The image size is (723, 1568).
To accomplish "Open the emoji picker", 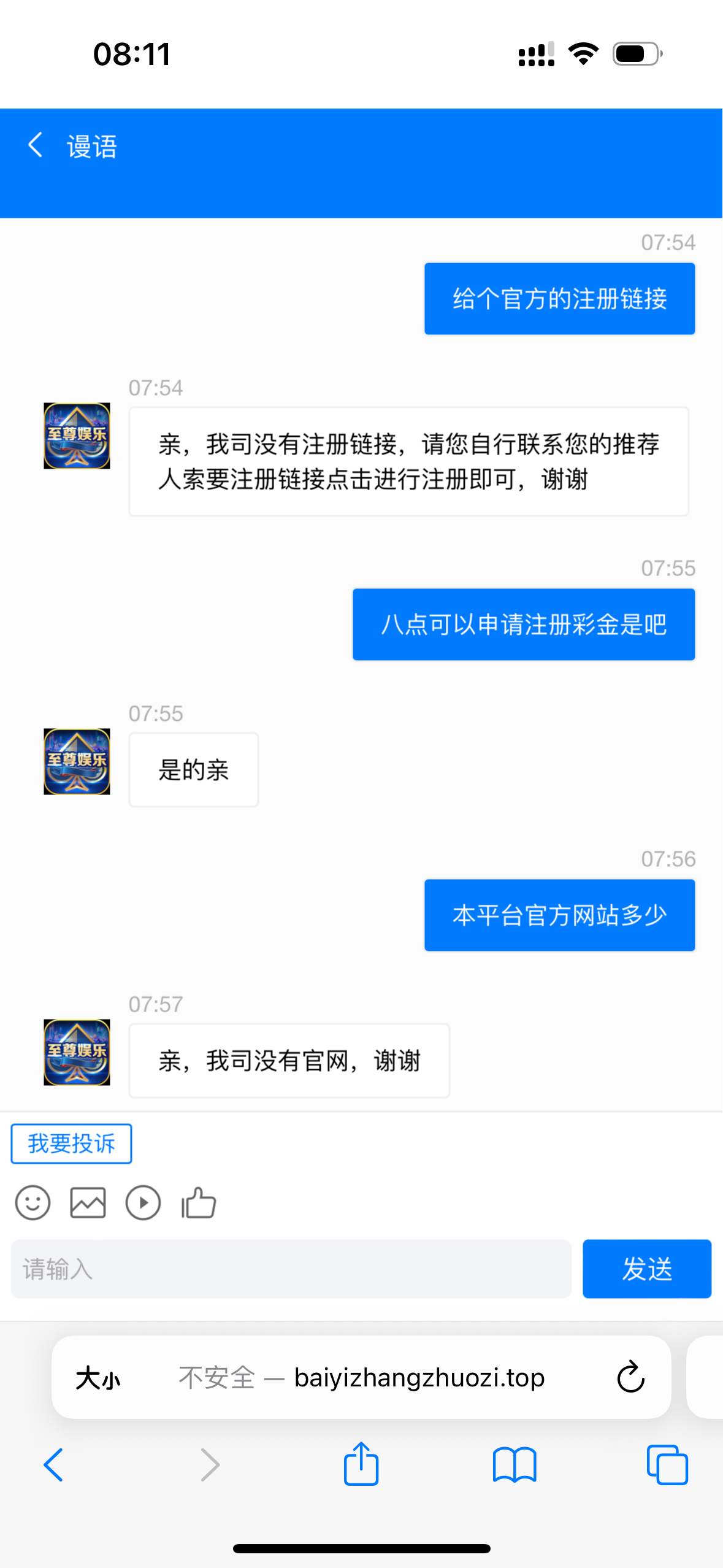I will tap(33, 1202).
